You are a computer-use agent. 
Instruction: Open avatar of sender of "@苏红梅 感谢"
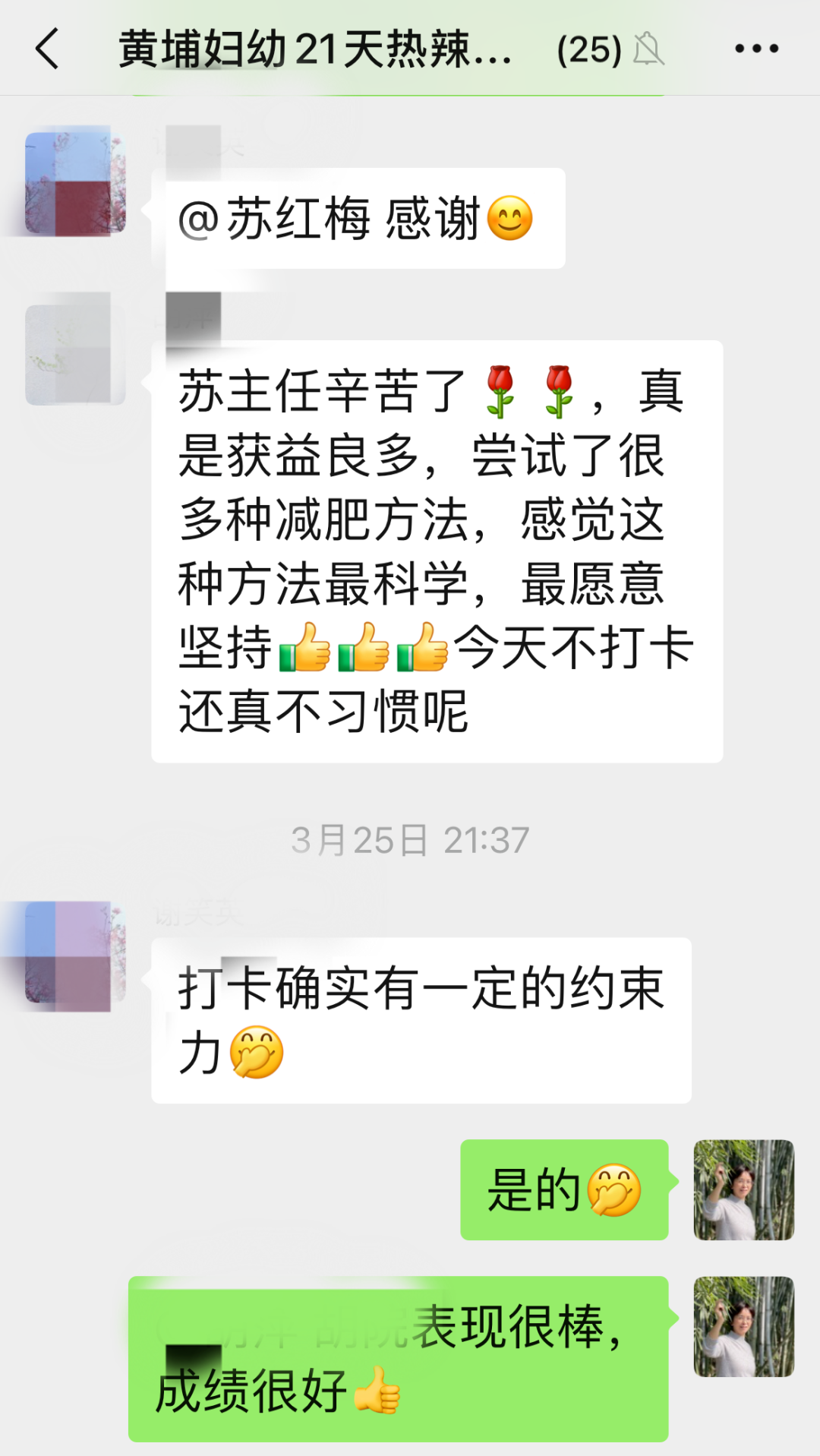click(75, 184)
